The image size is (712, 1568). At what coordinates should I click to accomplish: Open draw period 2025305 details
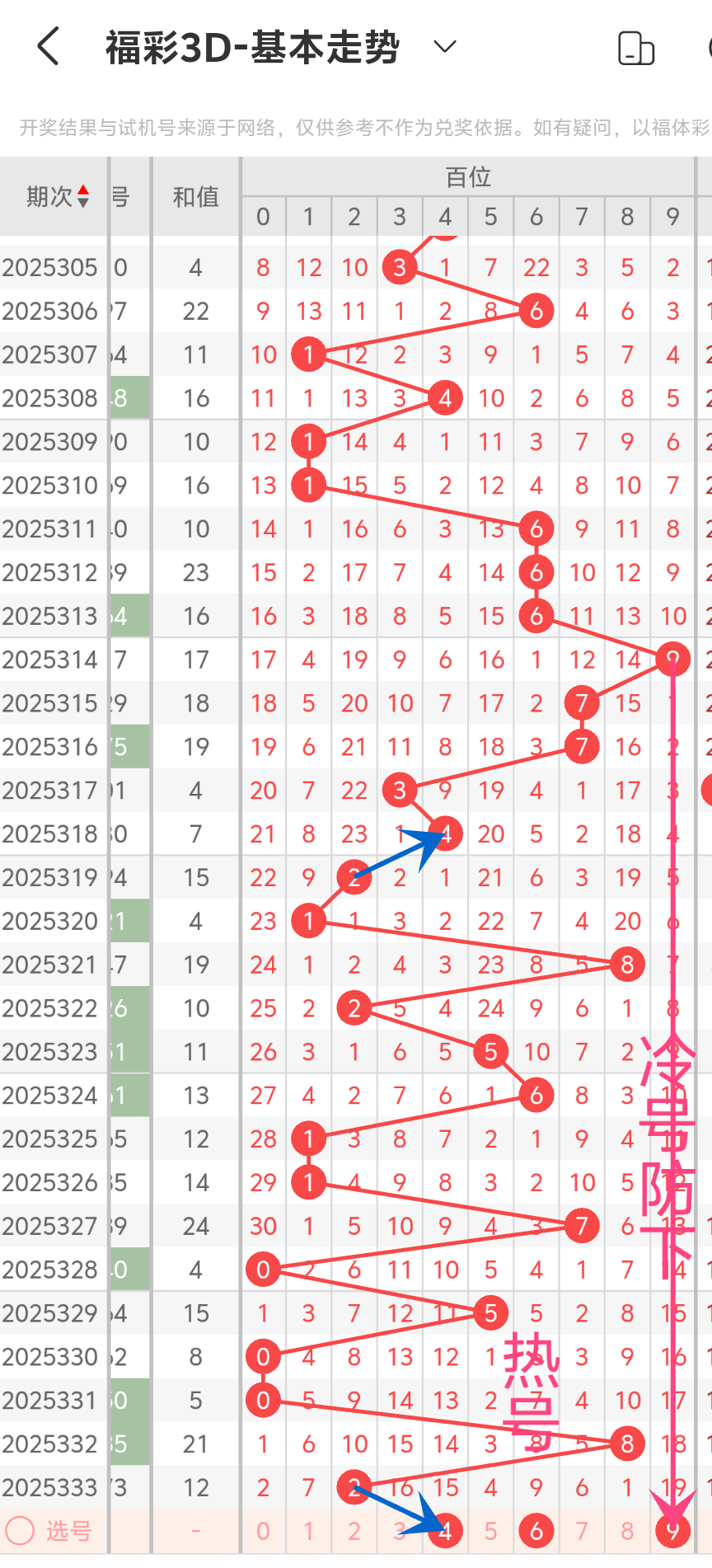51,267
